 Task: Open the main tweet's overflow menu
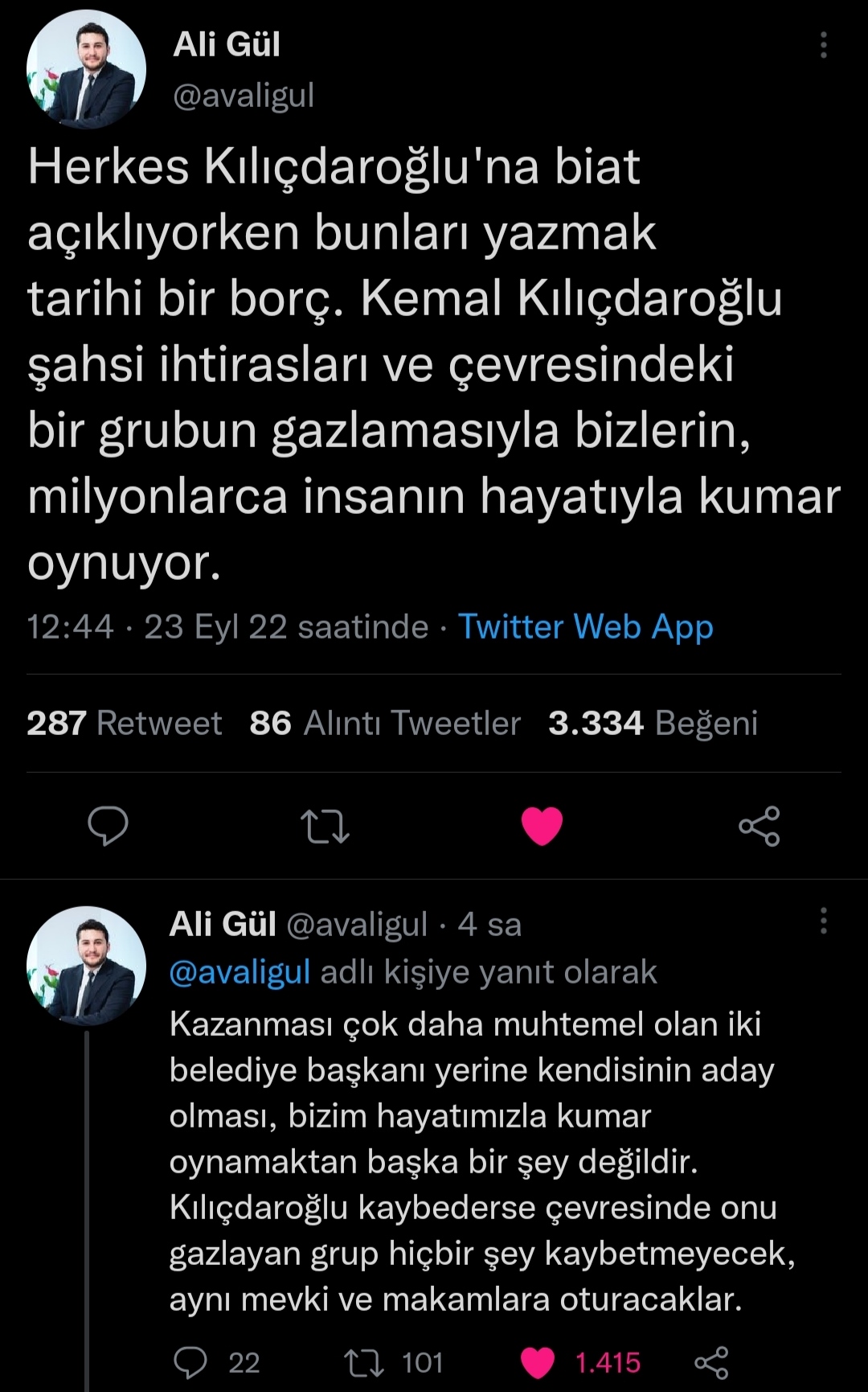coord(823,46)
